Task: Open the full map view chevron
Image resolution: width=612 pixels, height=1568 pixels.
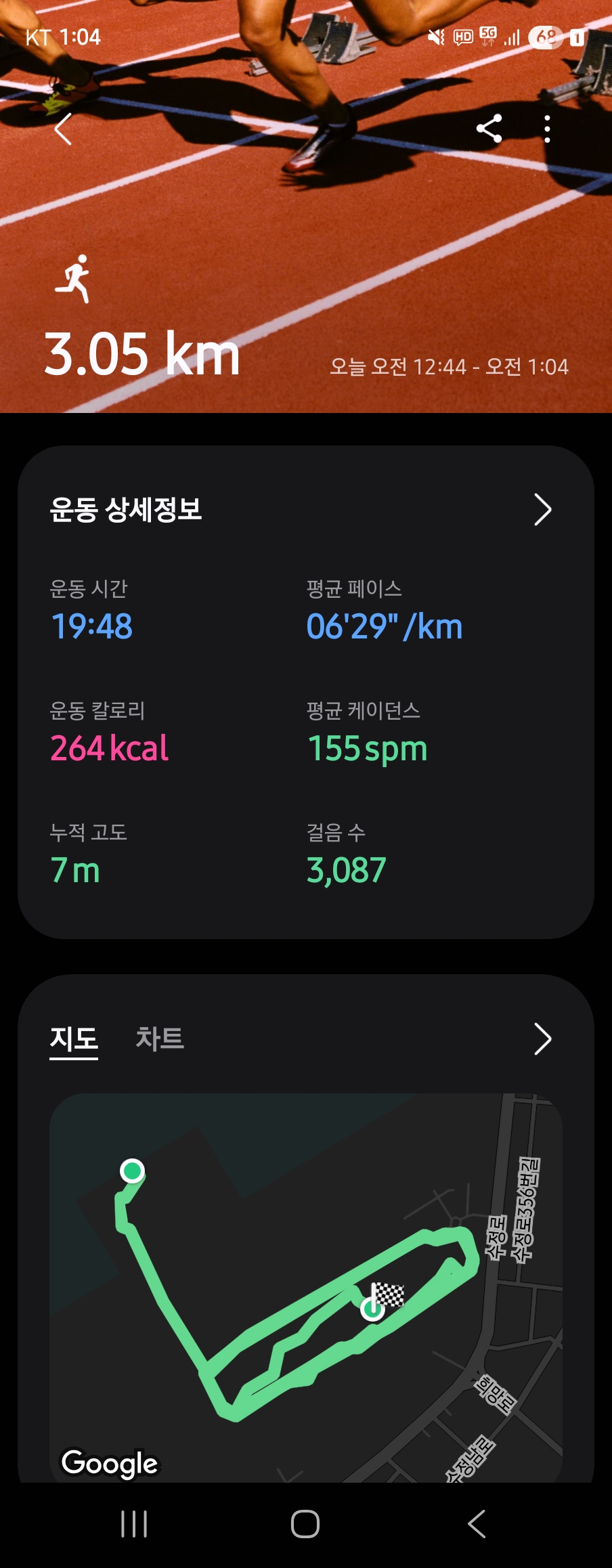Action: tap(542, 1039)
